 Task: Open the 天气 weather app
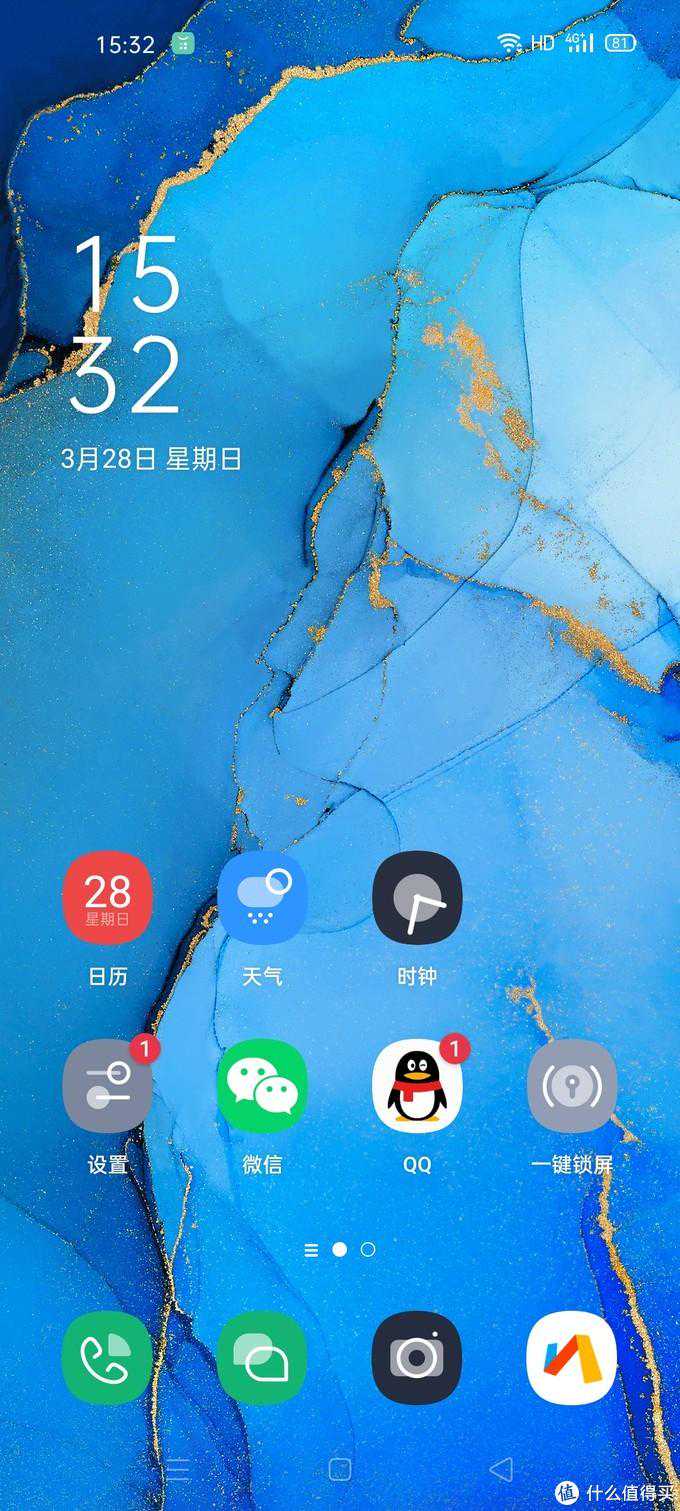(262, 897)
